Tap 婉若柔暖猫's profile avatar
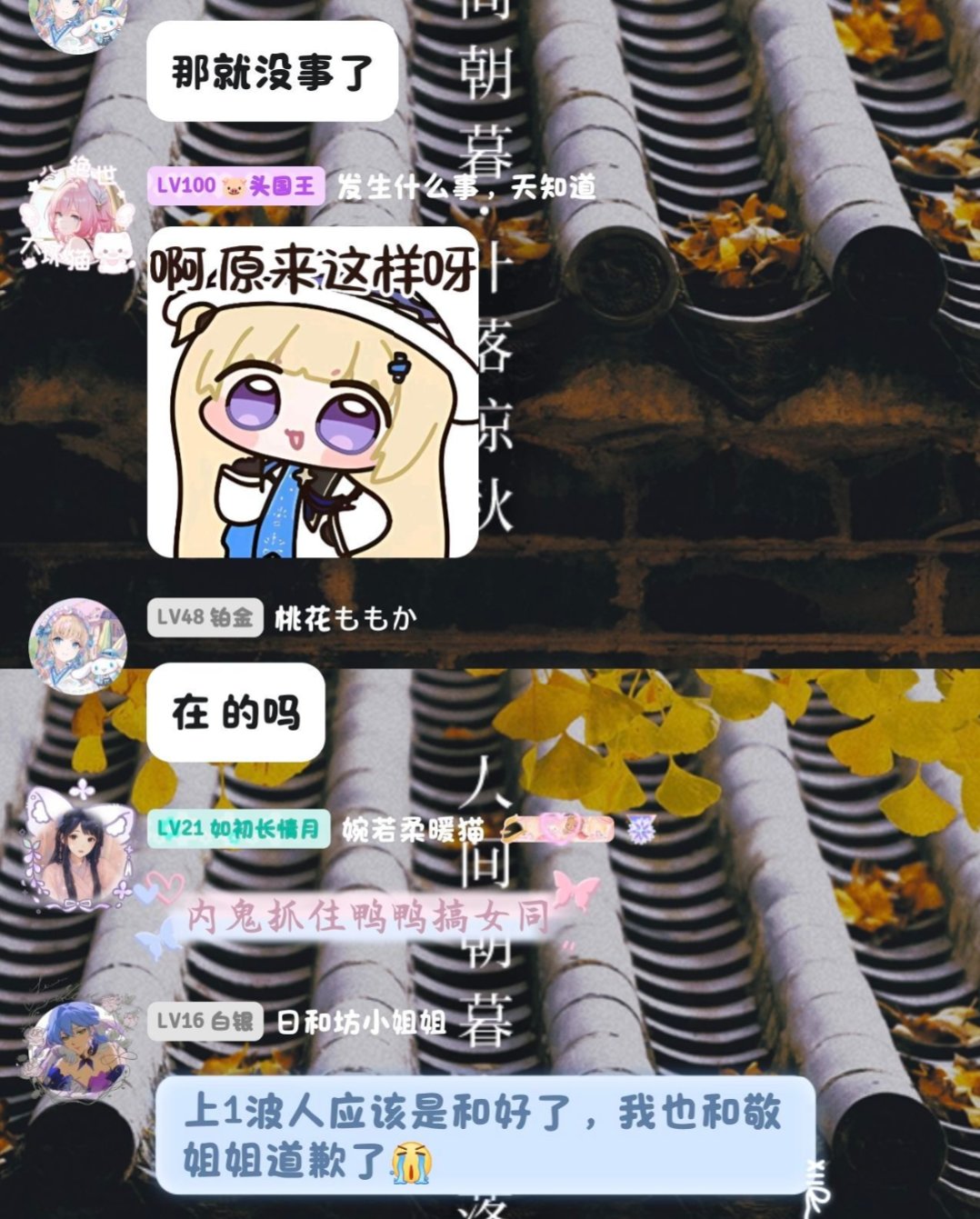The height and width of the screenshot is (1219, 980). pos(77,853)
